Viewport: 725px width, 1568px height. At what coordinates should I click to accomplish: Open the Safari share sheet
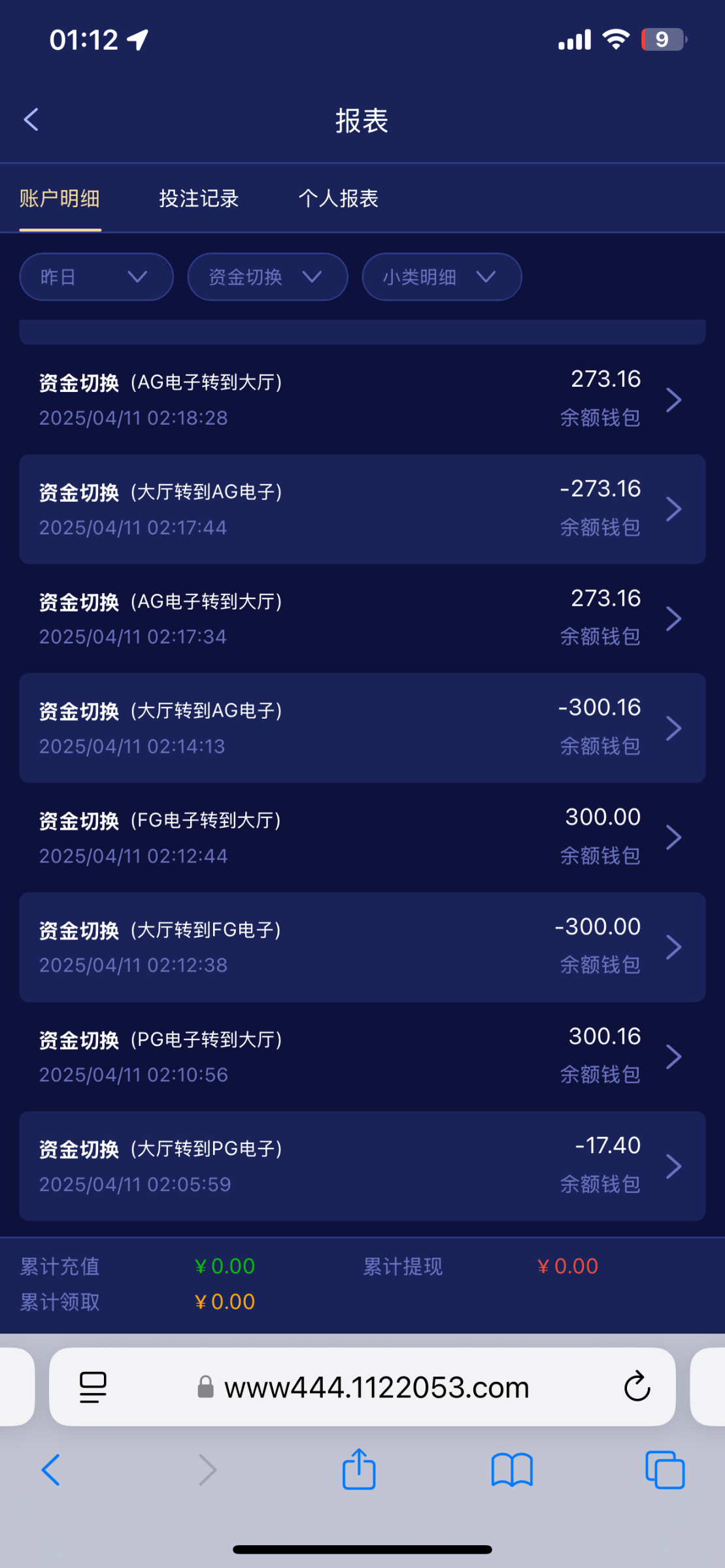click(x=359, y=1470)
